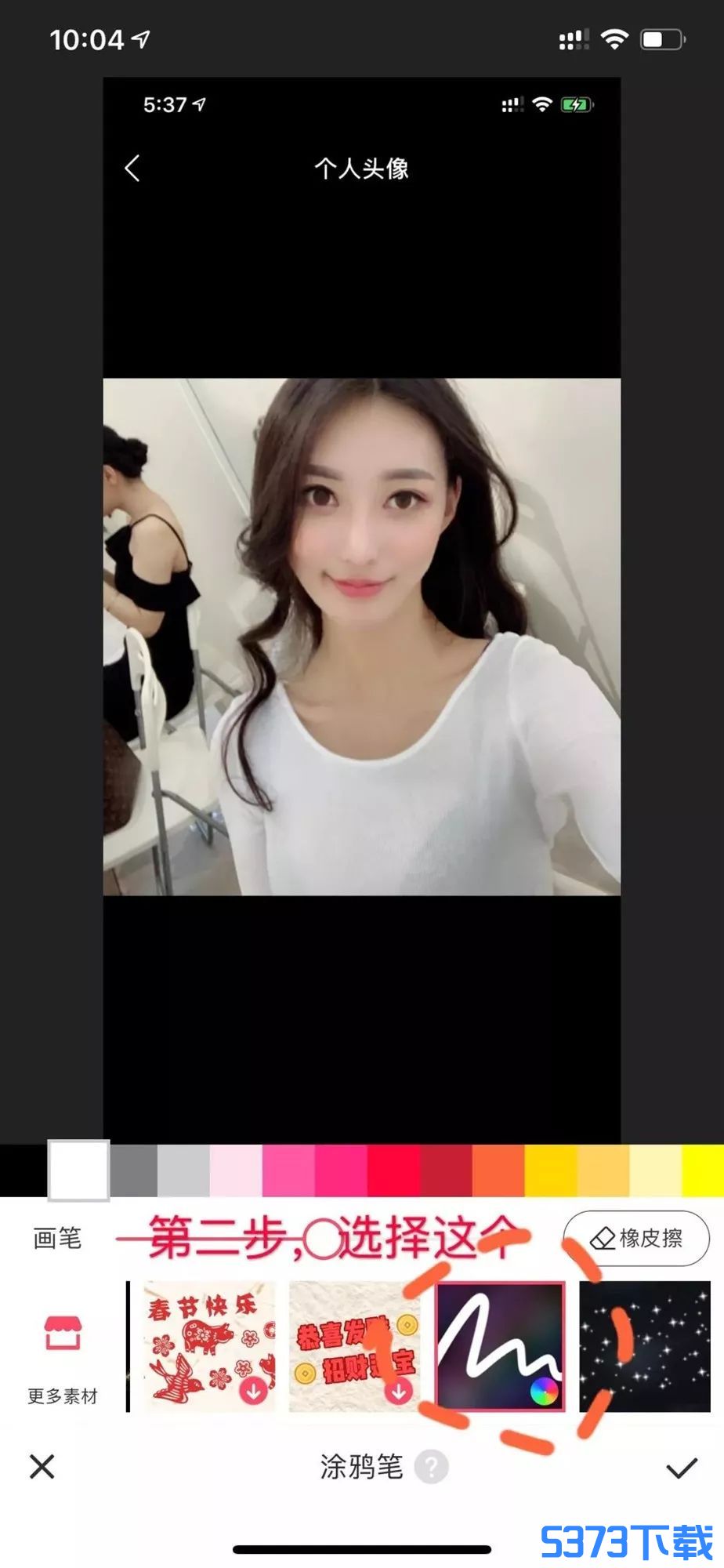Image resolution: width=724 pixels, height=1568 pixels.
Task: Choose the light gray color swatch
Action: 183,1171
